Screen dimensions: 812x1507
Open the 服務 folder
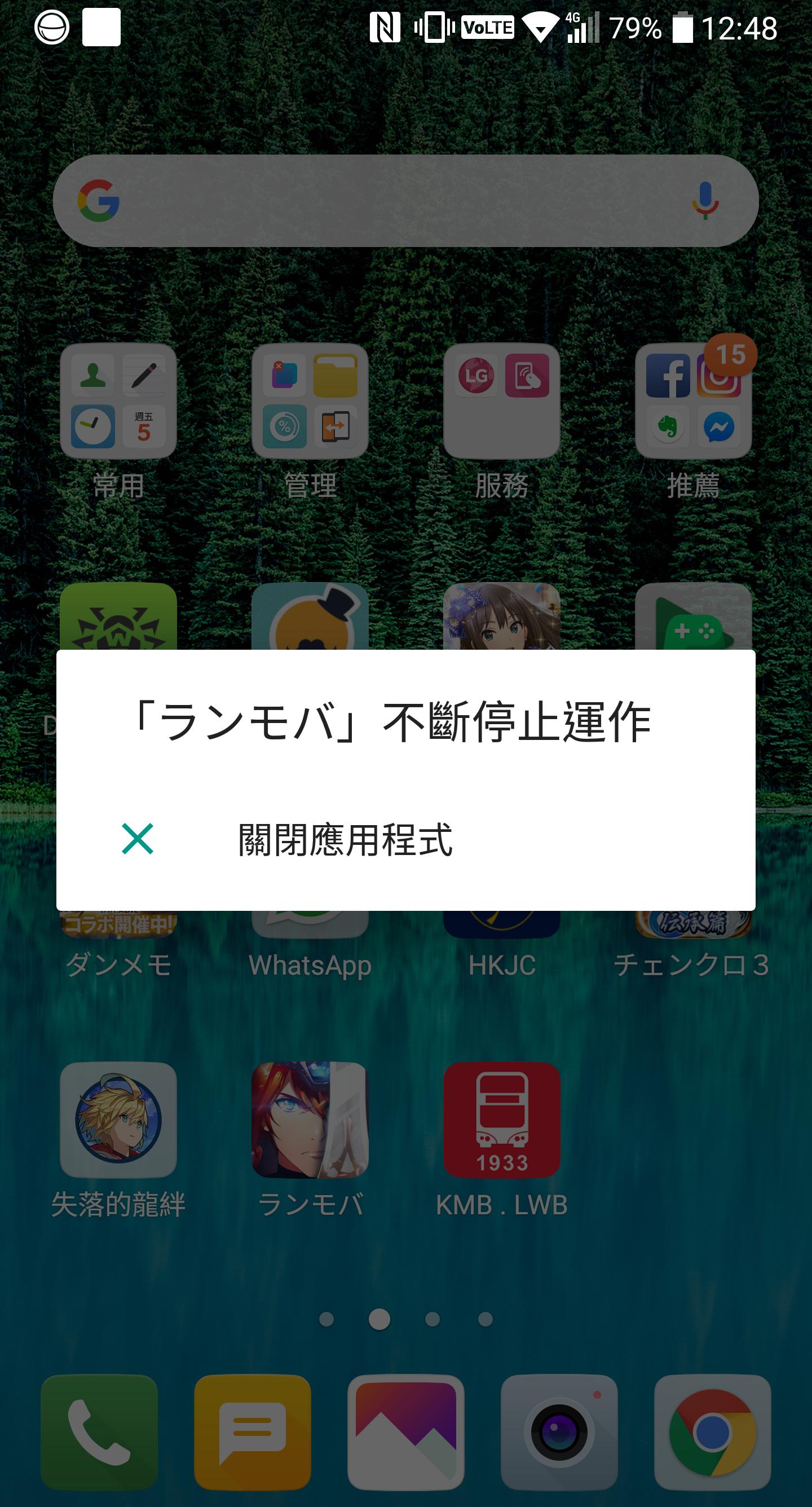coord(501,402)
